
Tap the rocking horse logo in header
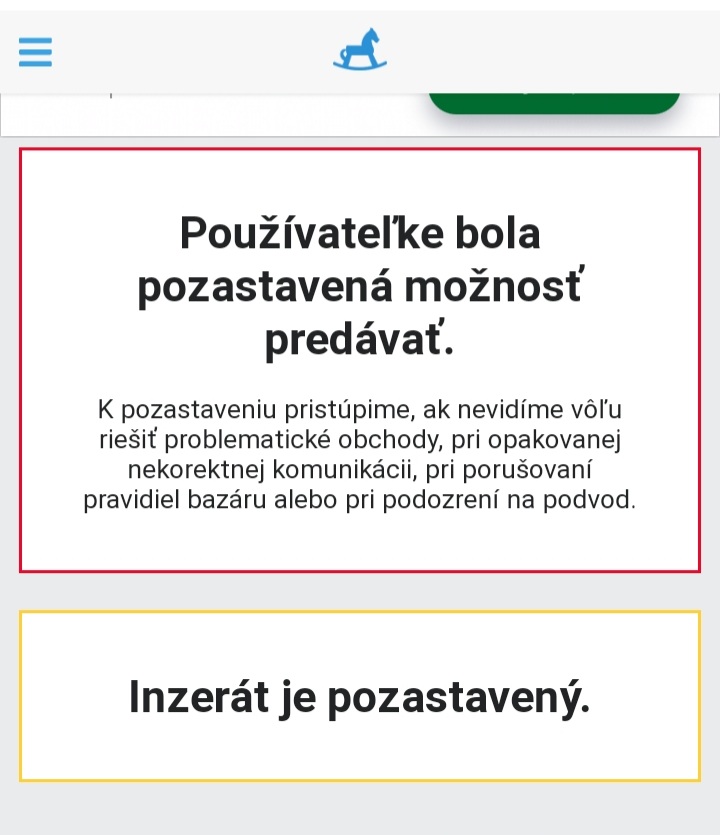pyautogui.click(x=360, y=50)
